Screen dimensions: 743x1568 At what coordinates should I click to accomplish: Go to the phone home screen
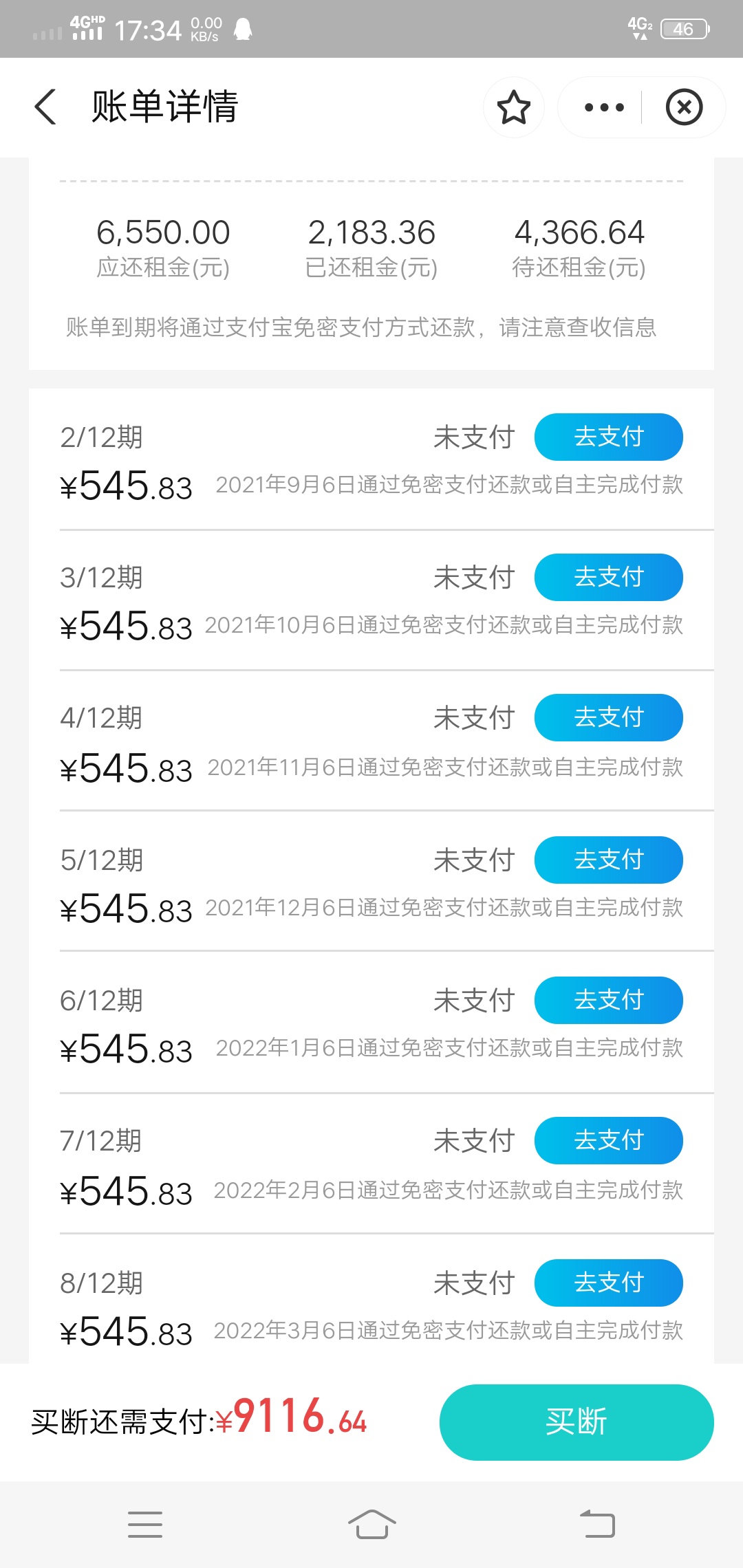point(371,1525)
